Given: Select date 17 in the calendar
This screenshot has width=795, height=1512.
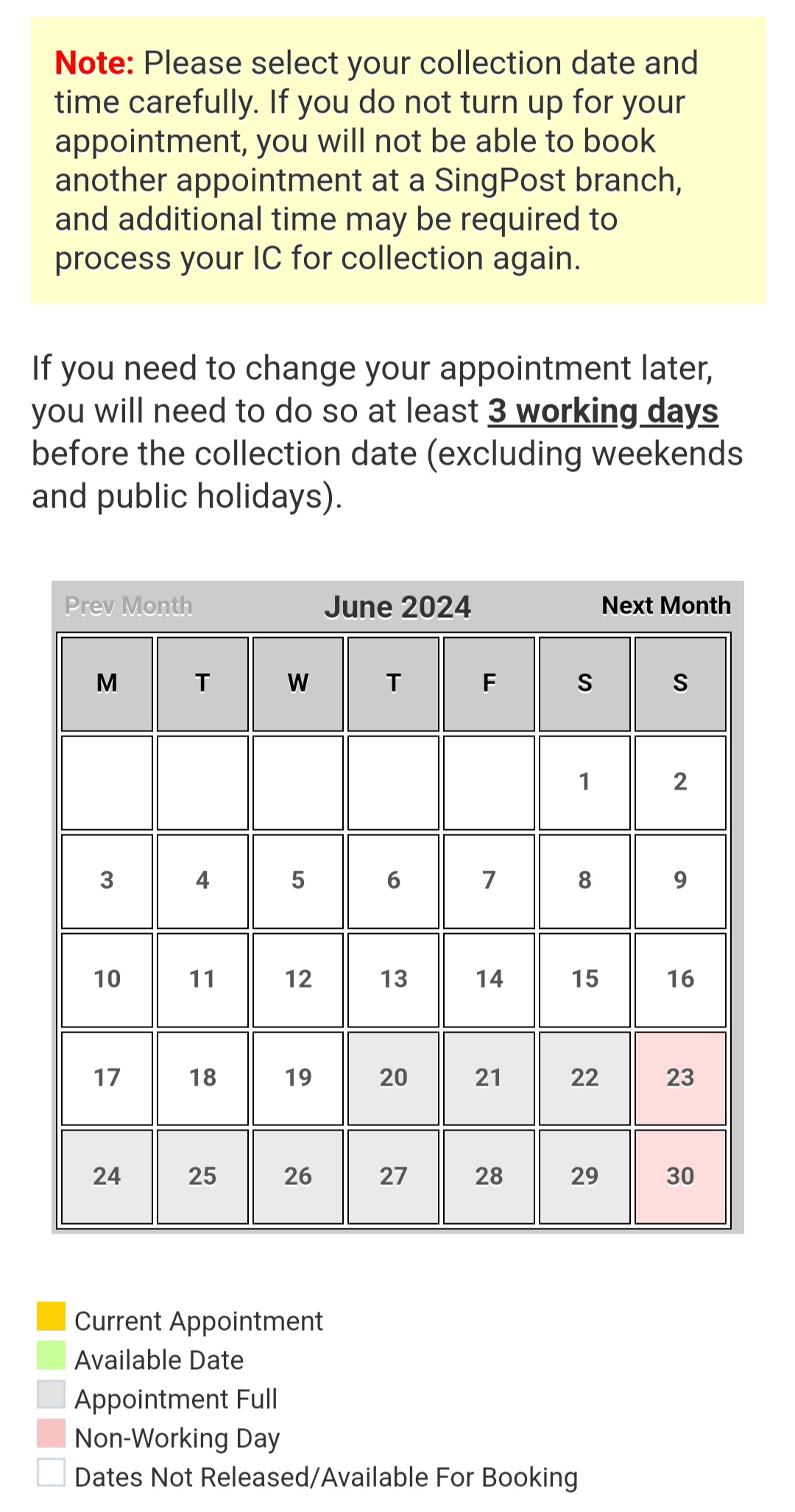Looking at the screenshot, I should (x=107, y=1077).
